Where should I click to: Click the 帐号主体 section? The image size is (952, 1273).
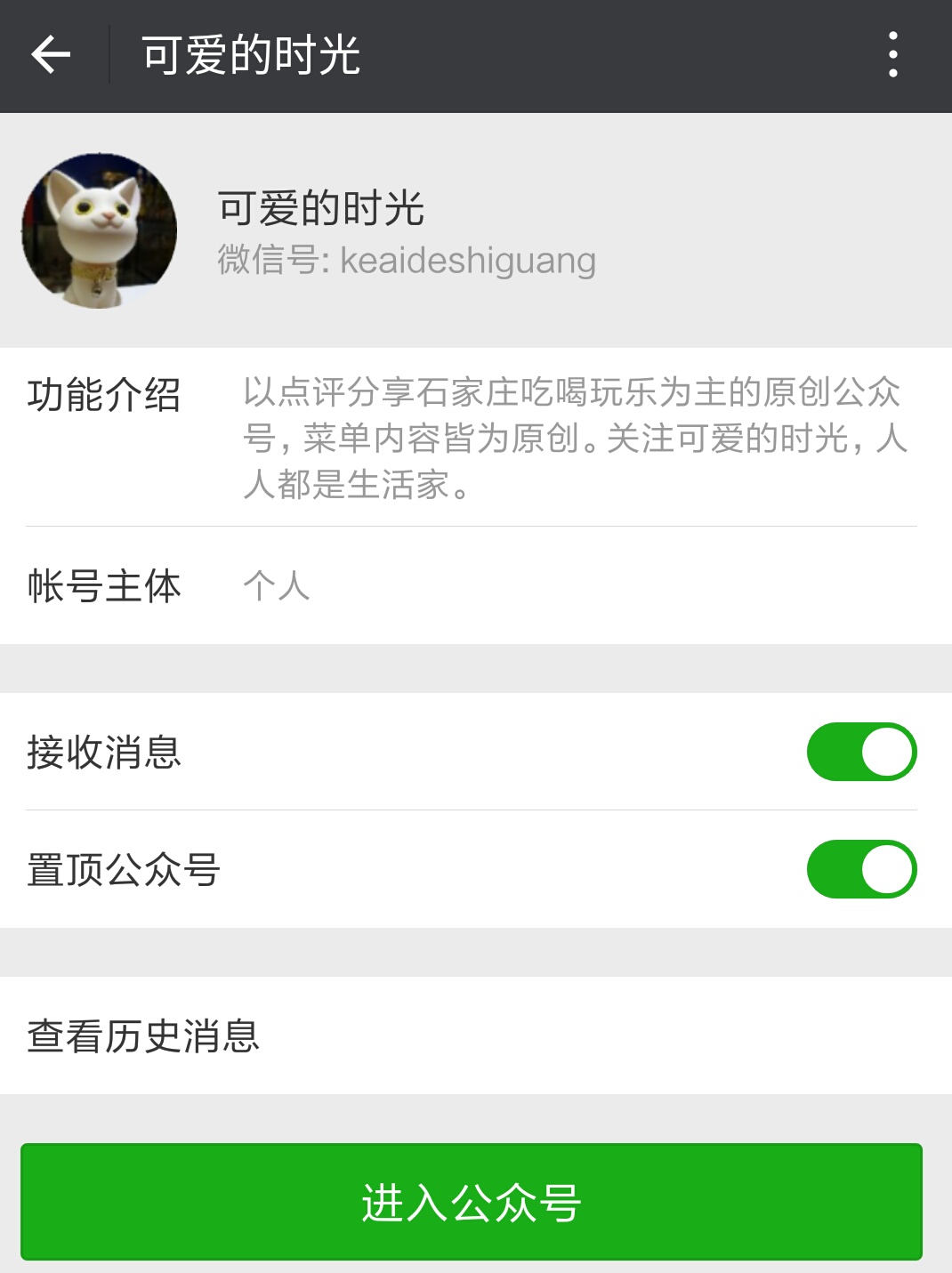click(x=104, y=584)
